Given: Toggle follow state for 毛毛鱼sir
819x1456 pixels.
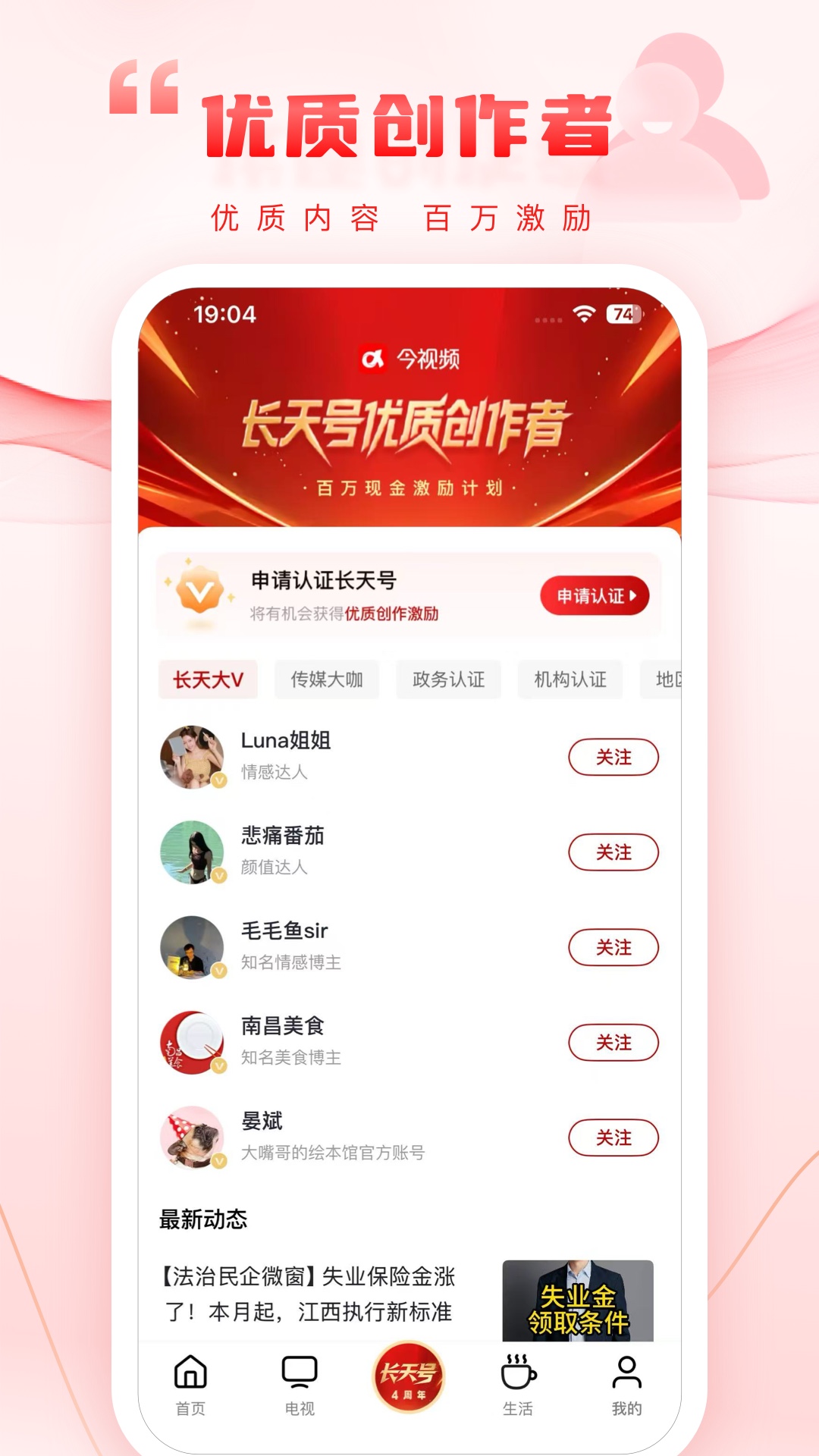Looking at the screenshot, I should tap(614, 948).
